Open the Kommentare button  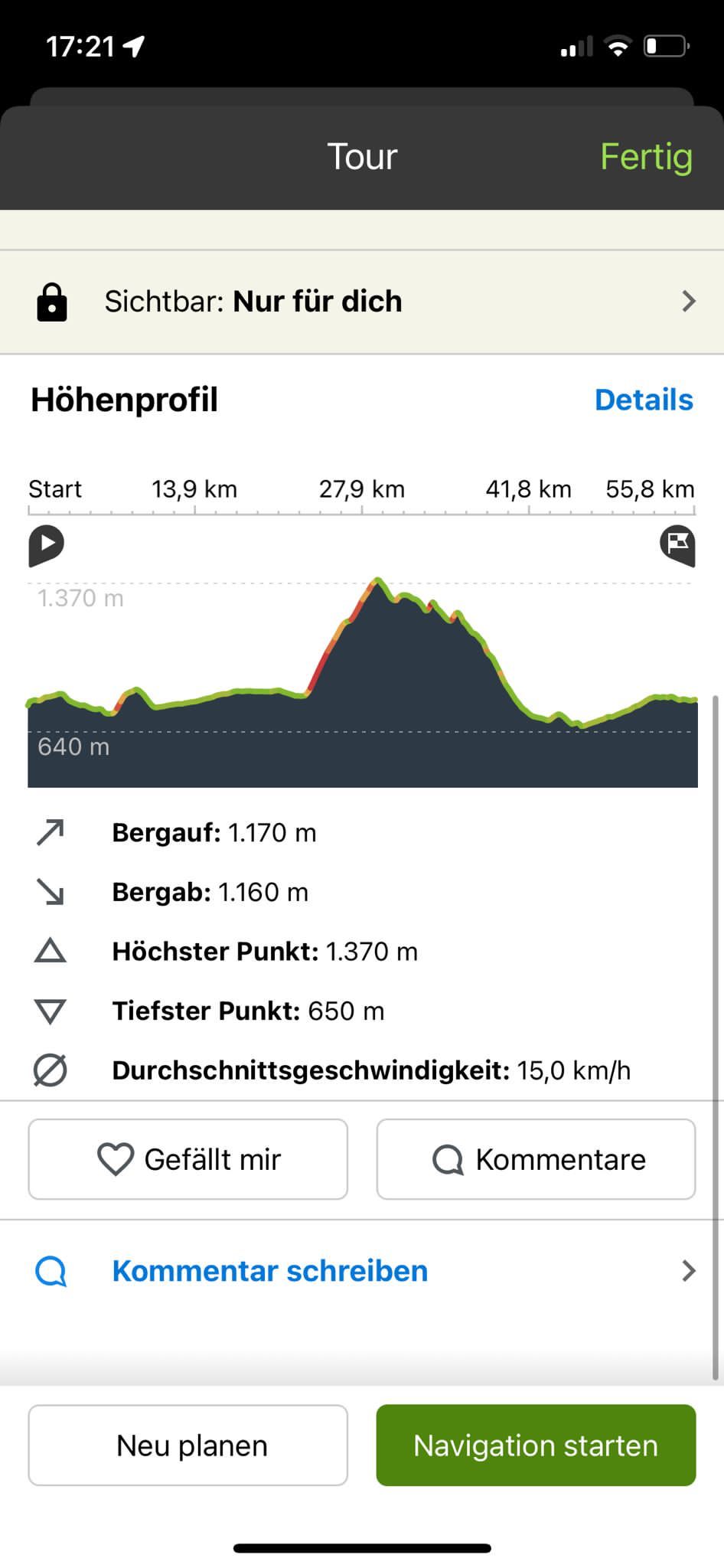click(536, 1159)
